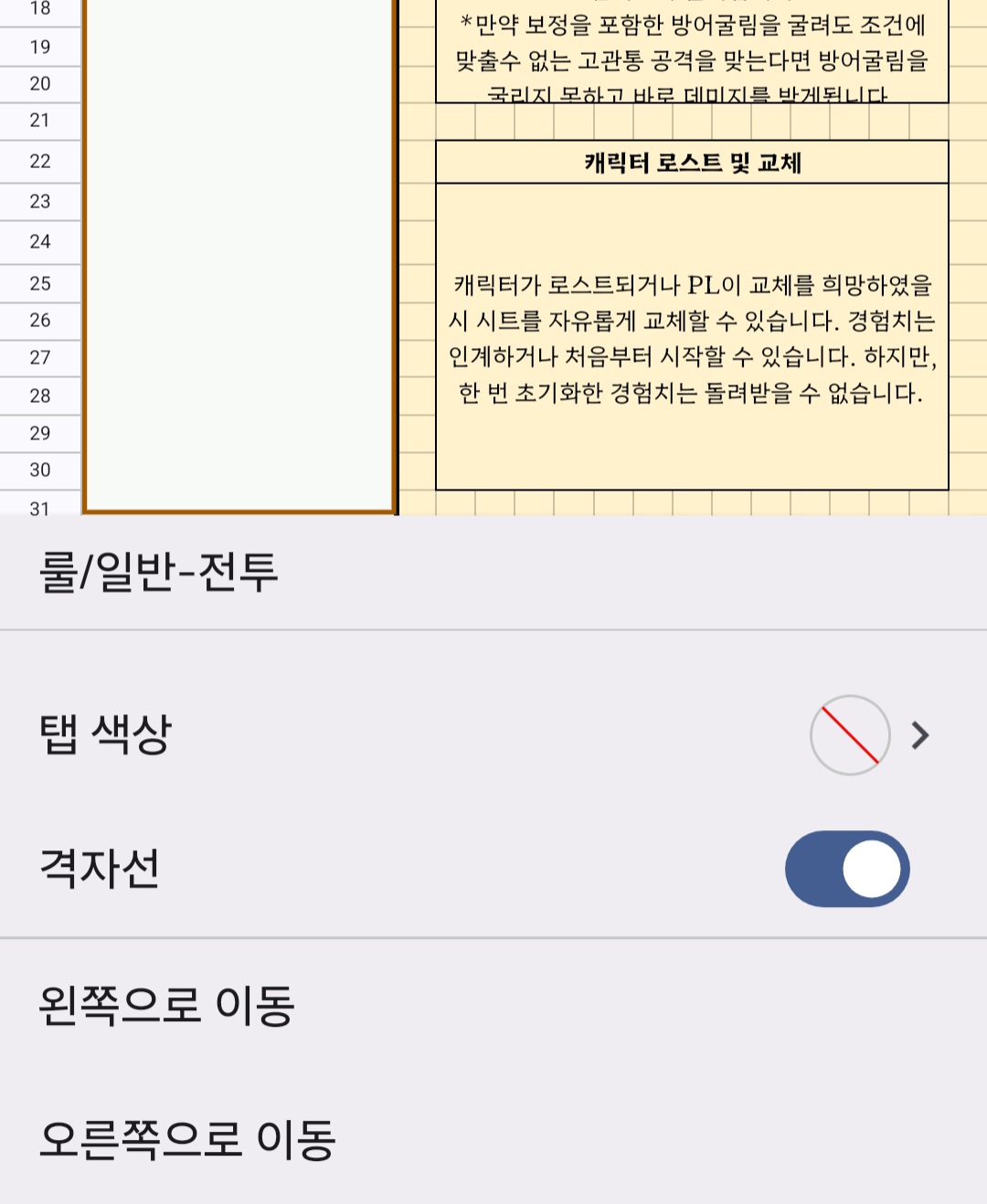Viewport: 987px width, 1204px height.
Task: Open the 탭 색상 color picker
Action: [866, 735]
